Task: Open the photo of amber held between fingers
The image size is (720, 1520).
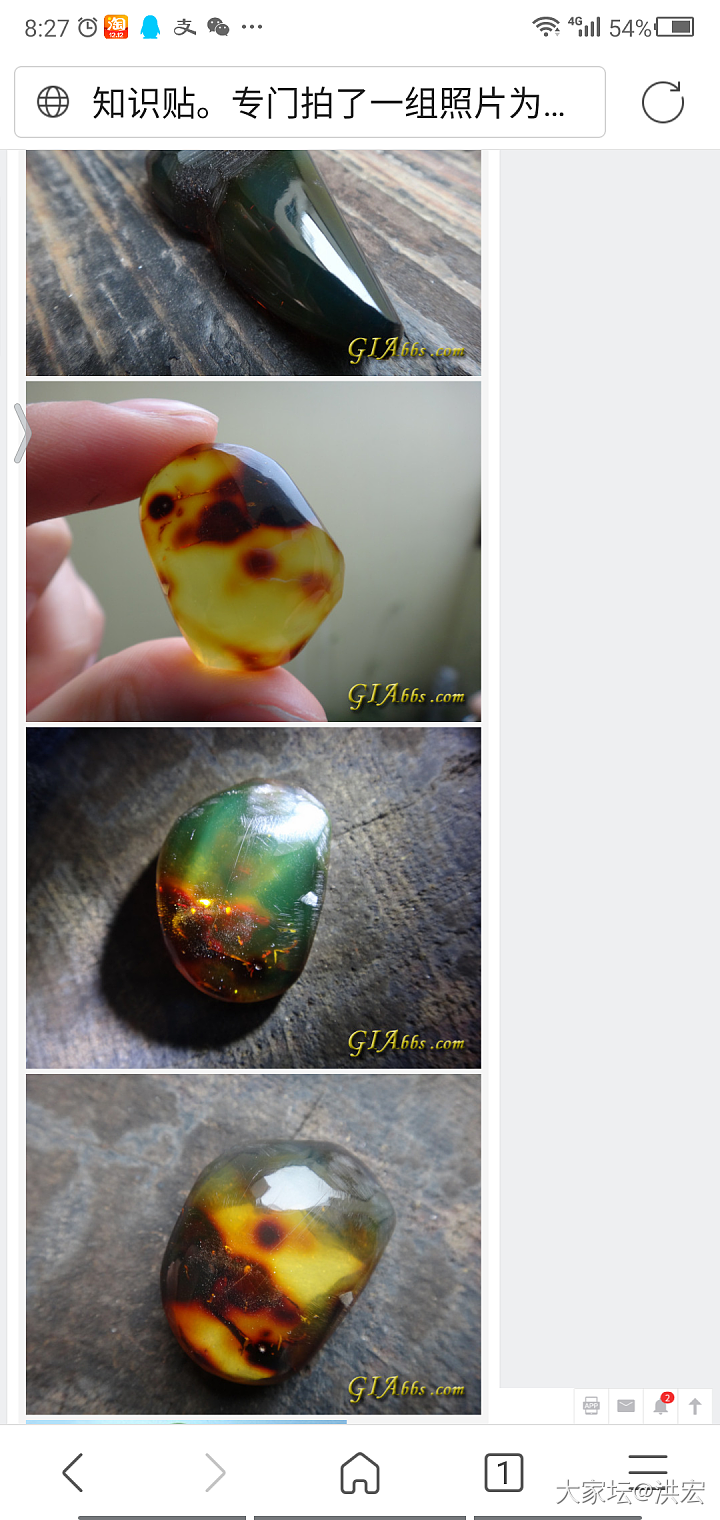Action: [253, 551]
